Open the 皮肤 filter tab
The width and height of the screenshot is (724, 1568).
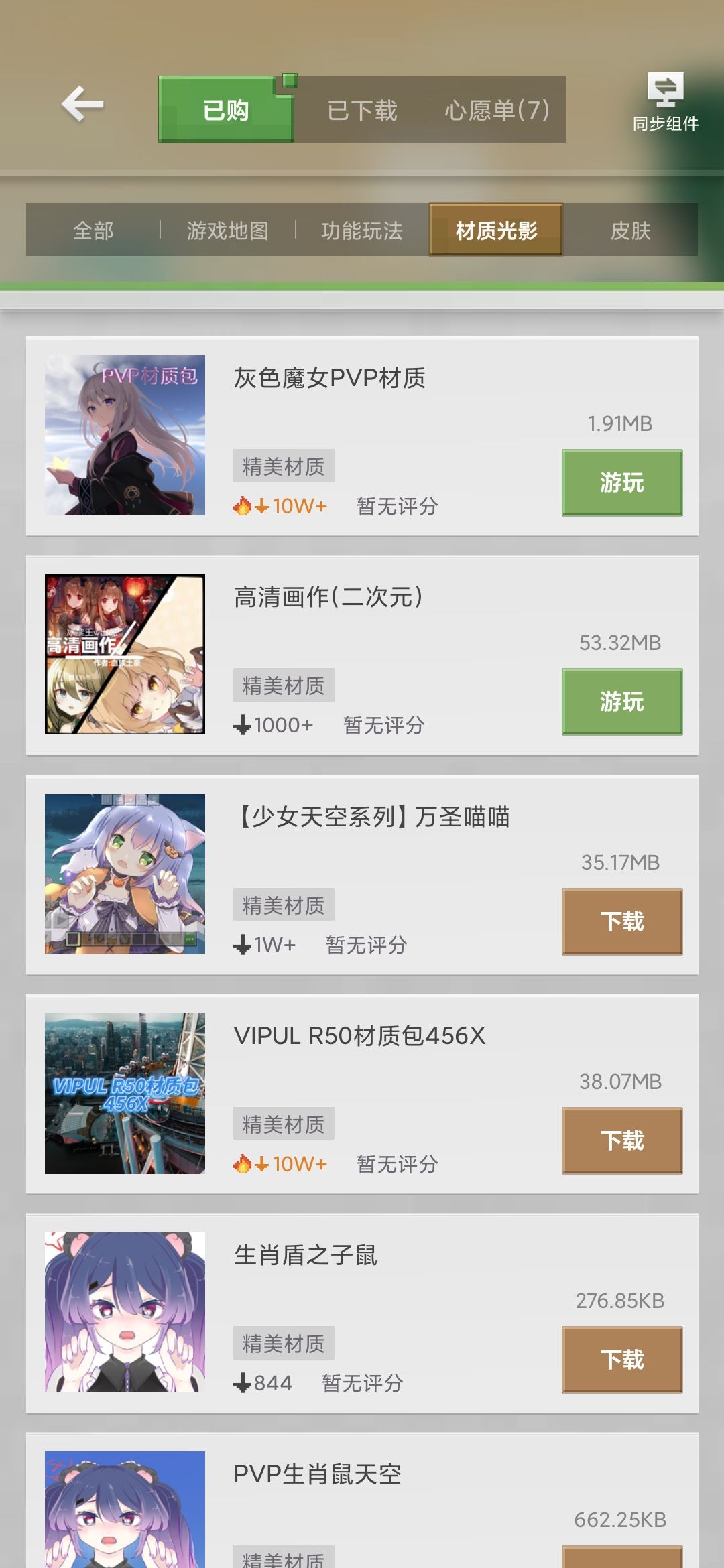[631, 231]
